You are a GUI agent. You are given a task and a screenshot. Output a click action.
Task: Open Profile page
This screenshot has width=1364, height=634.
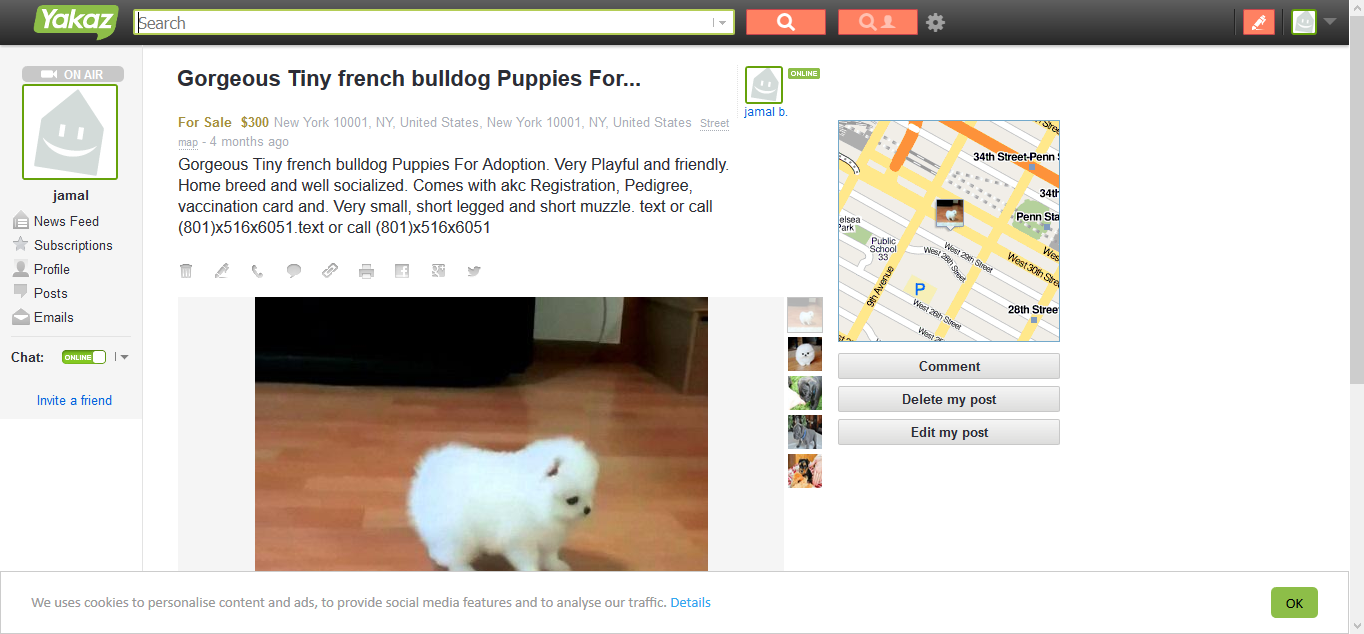(x=51, y=269)
